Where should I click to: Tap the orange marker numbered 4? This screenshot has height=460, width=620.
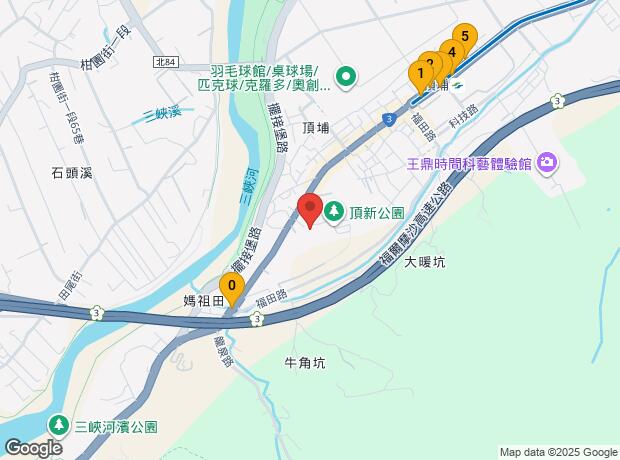[453, 52]
